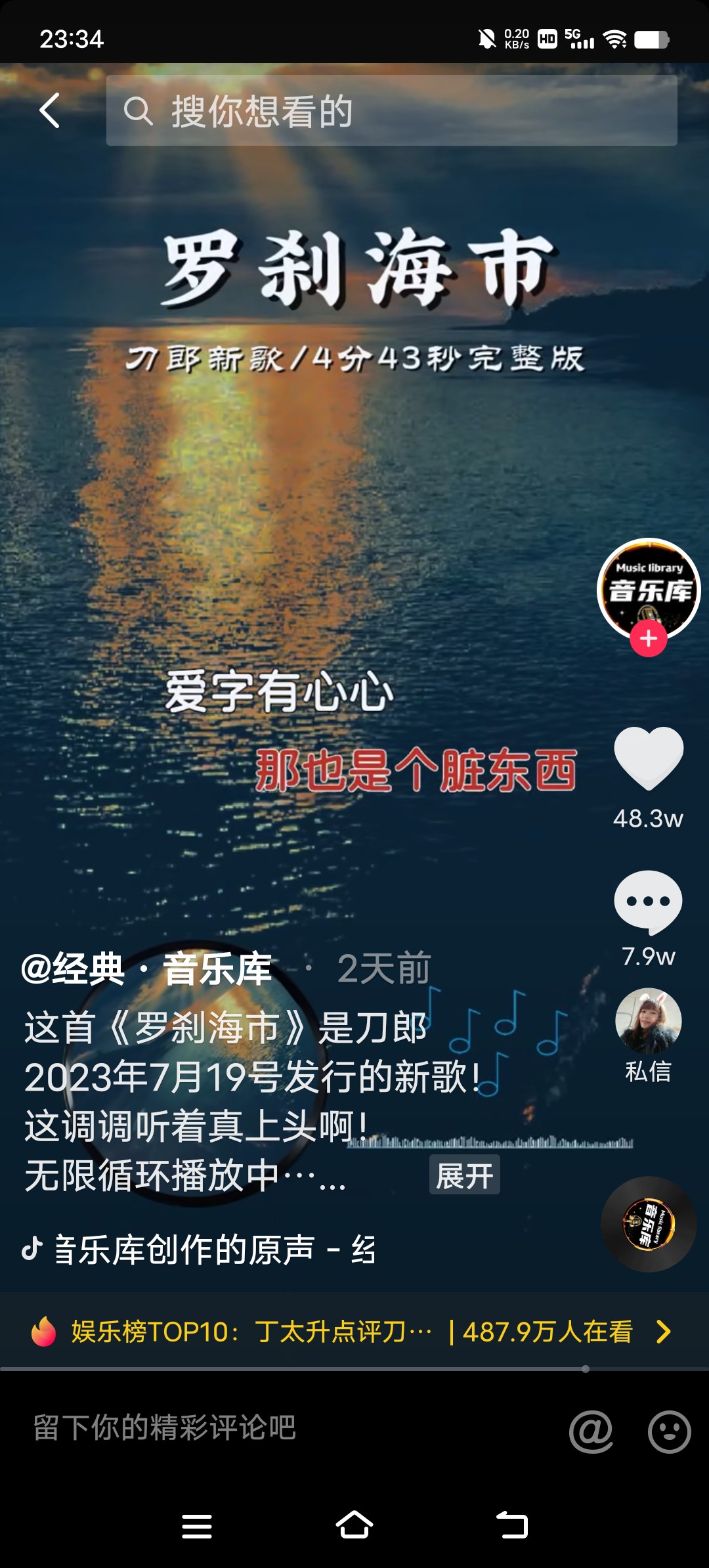Screen dimensions: 709x1568
Task: Open the system recent apps menu
Action: coord(197,1525)
